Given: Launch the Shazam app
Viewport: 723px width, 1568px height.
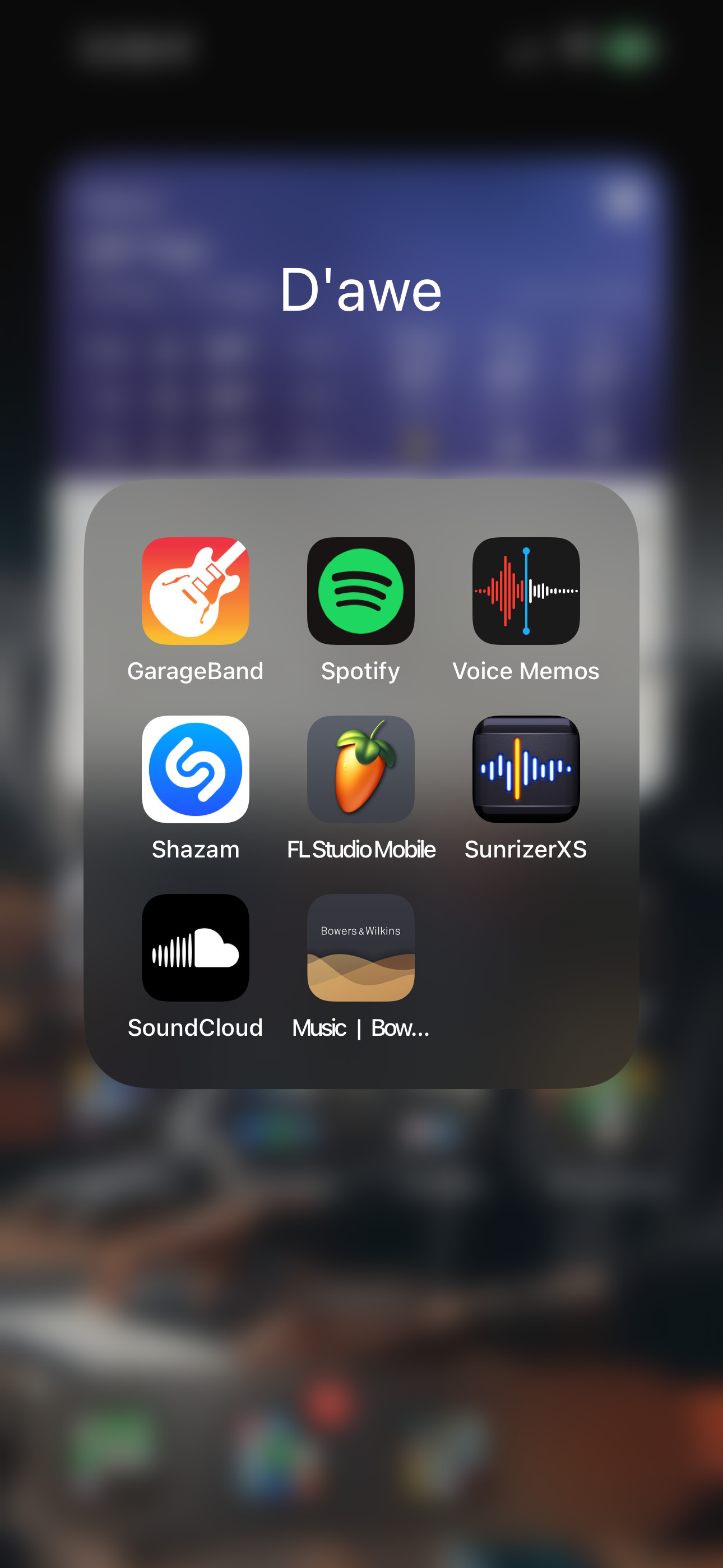Looking at the screenshot, I should 196,769.
